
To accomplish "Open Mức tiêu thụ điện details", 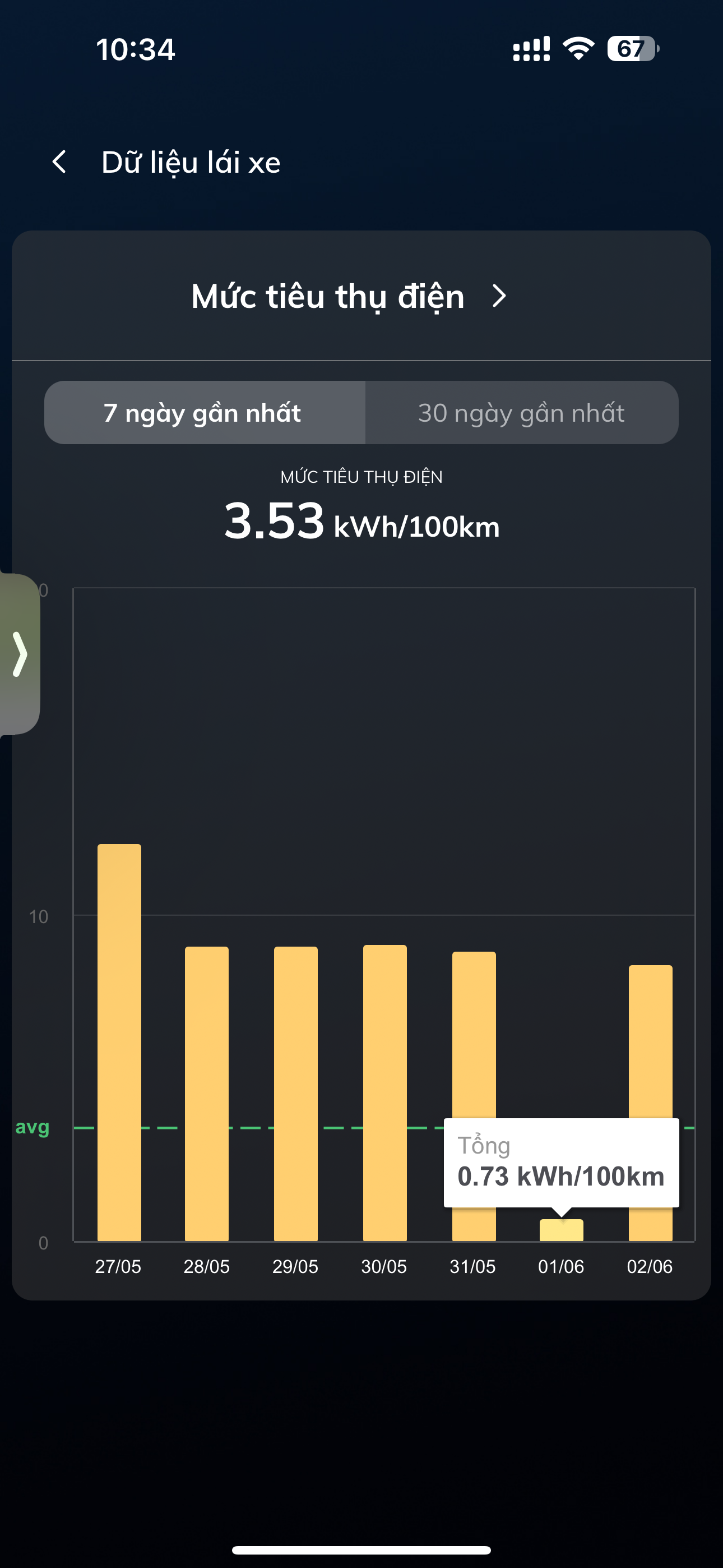I will 349,297.
